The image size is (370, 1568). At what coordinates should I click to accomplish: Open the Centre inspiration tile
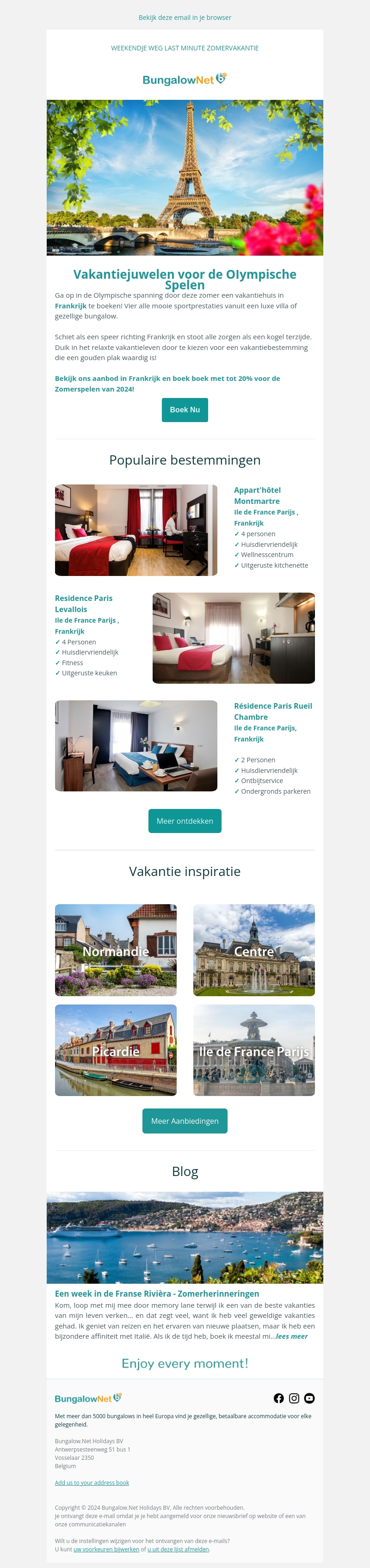254,950
